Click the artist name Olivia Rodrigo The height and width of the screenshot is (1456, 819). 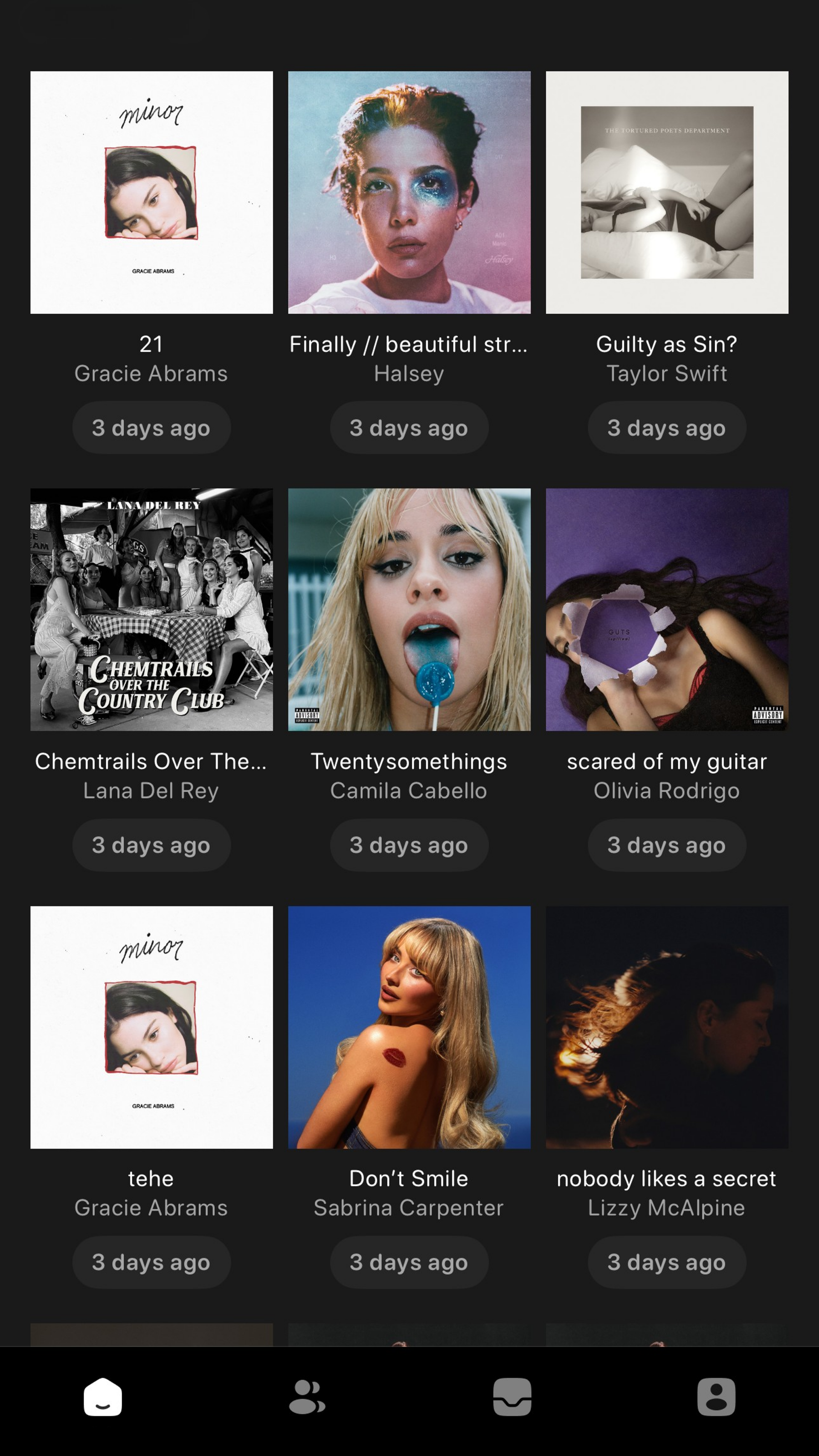click(x=667, y=790)
